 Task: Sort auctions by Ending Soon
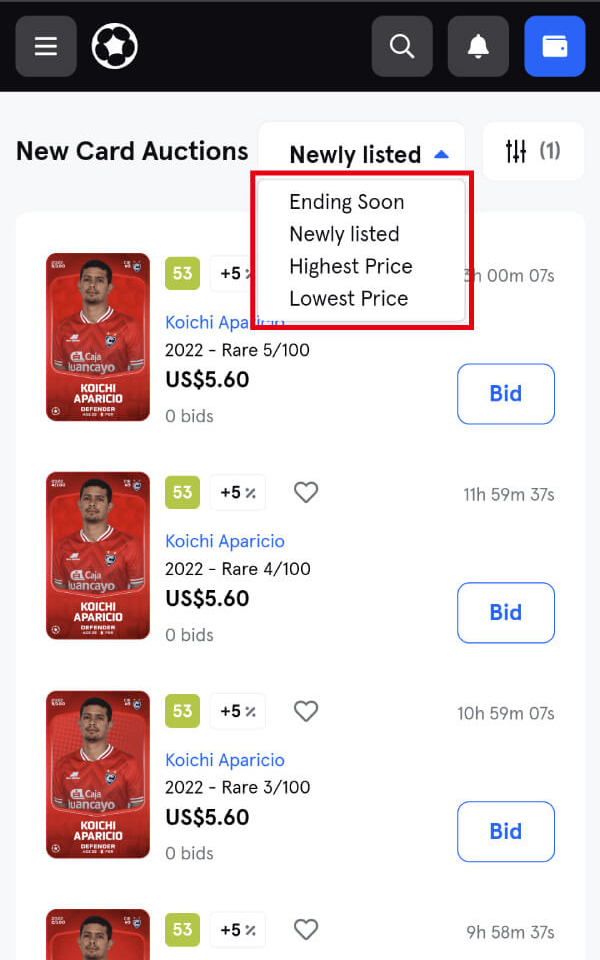[x=346, y=202]
